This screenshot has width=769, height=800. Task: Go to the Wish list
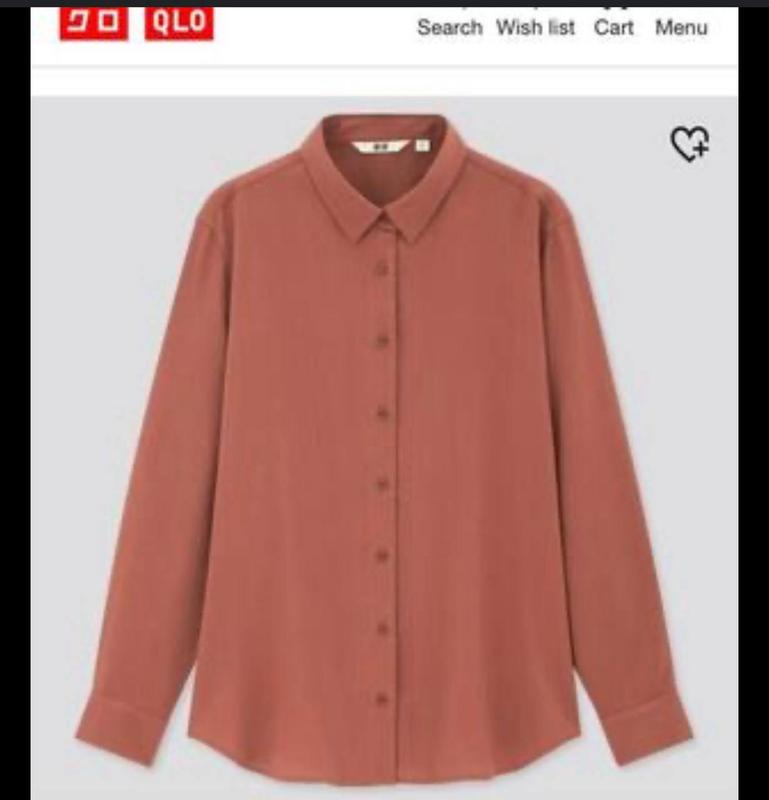pyautogui.click(x=535, y=27)
